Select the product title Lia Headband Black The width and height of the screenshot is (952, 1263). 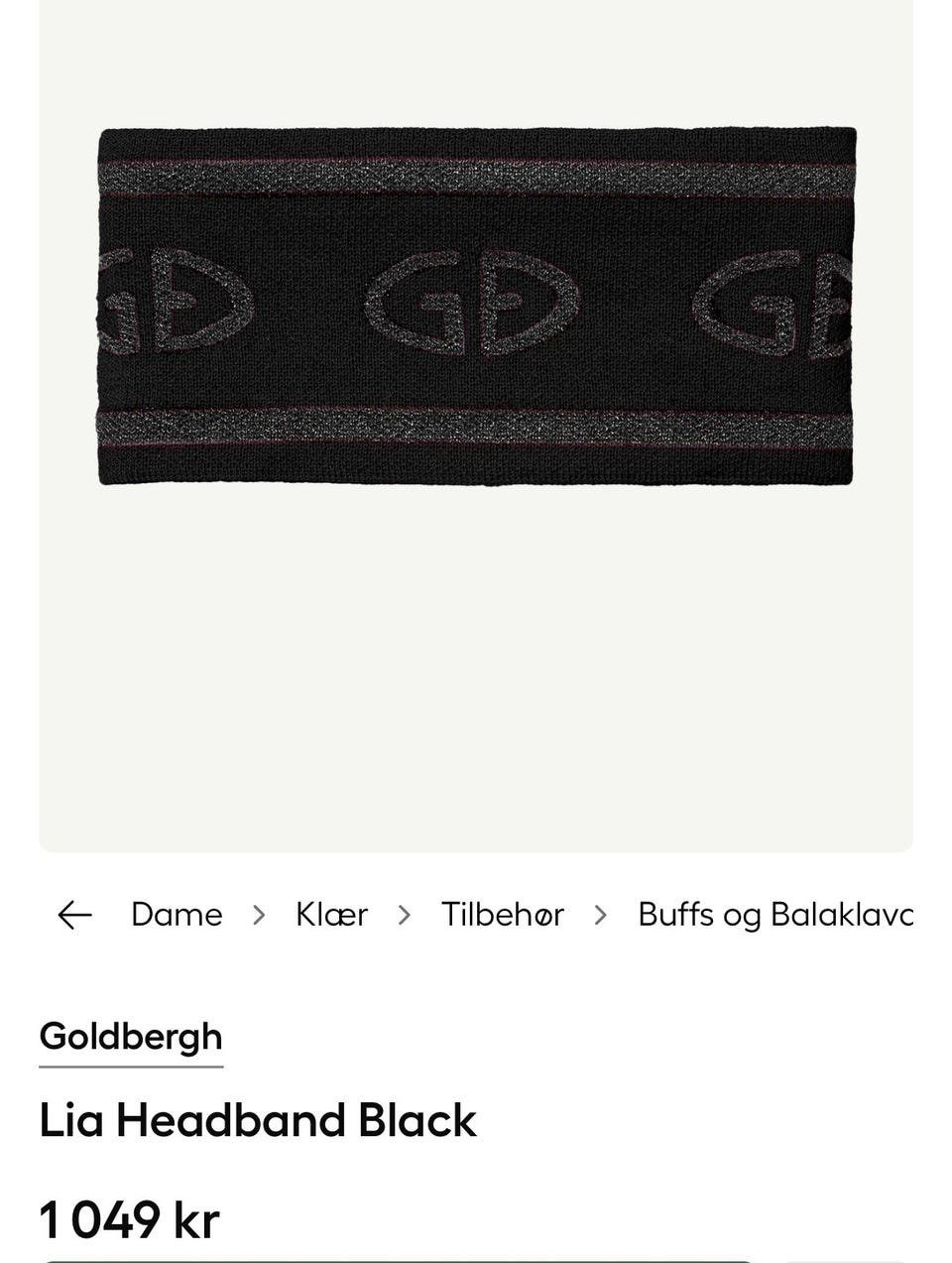tap(258, 1119)
